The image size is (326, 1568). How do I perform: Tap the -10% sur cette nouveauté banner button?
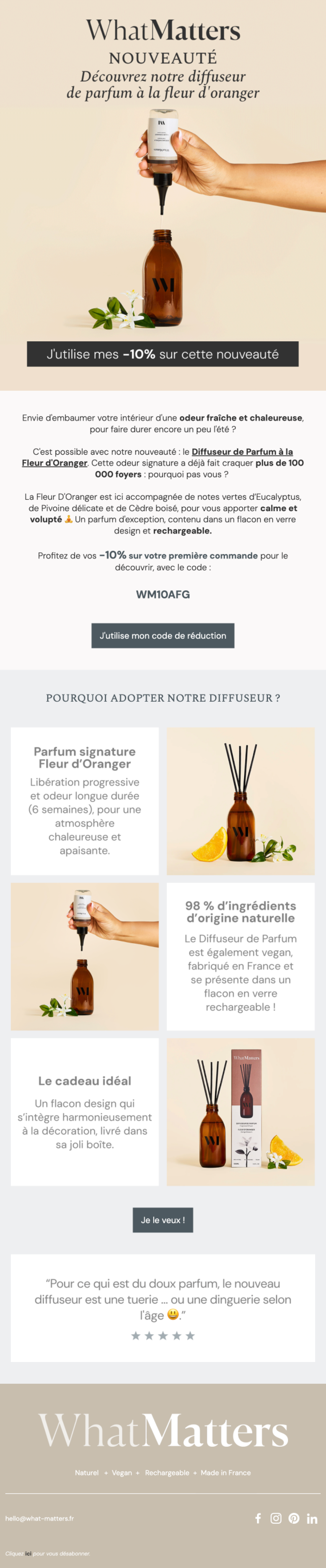(x=163, y=354)
